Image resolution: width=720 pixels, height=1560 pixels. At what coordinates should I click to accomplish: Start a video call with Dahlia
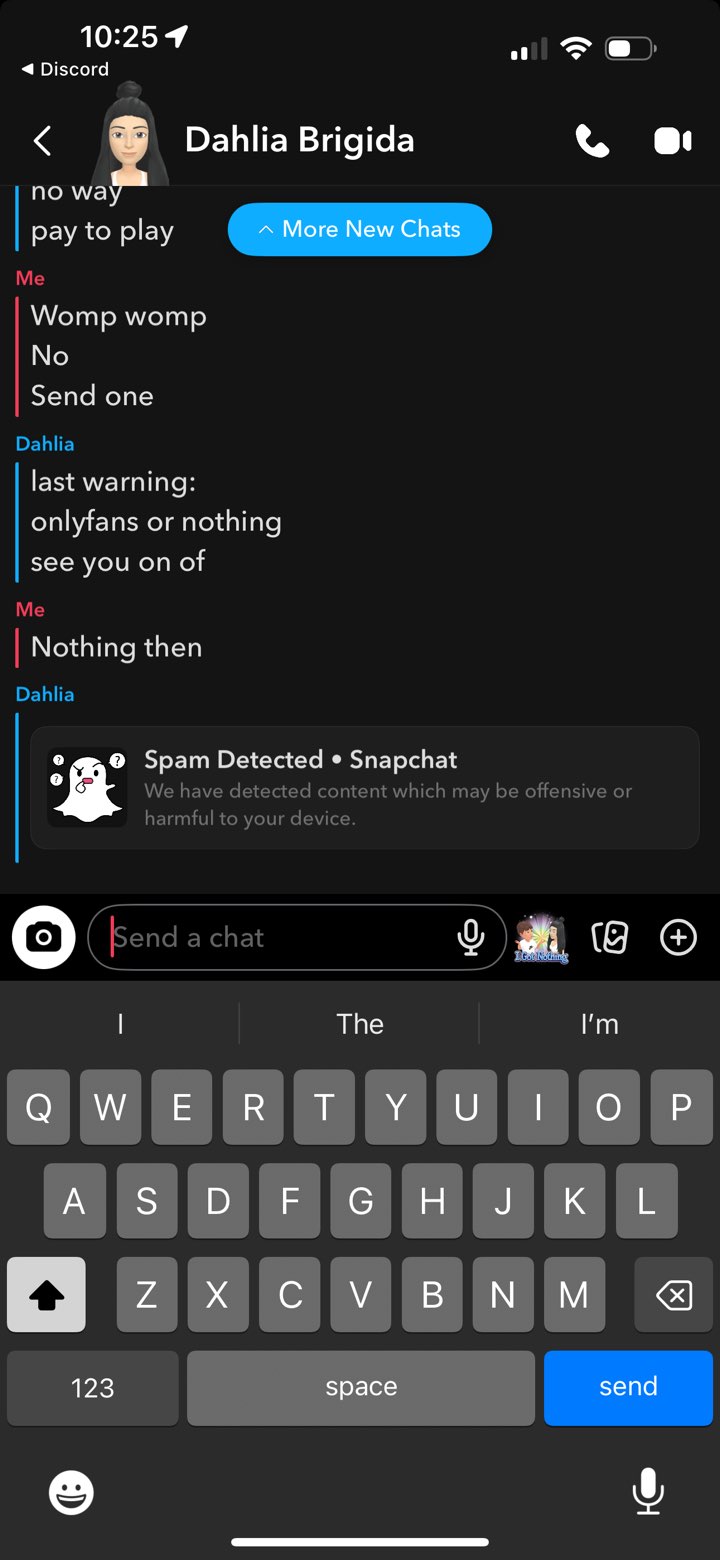click(x=672, y=141)
